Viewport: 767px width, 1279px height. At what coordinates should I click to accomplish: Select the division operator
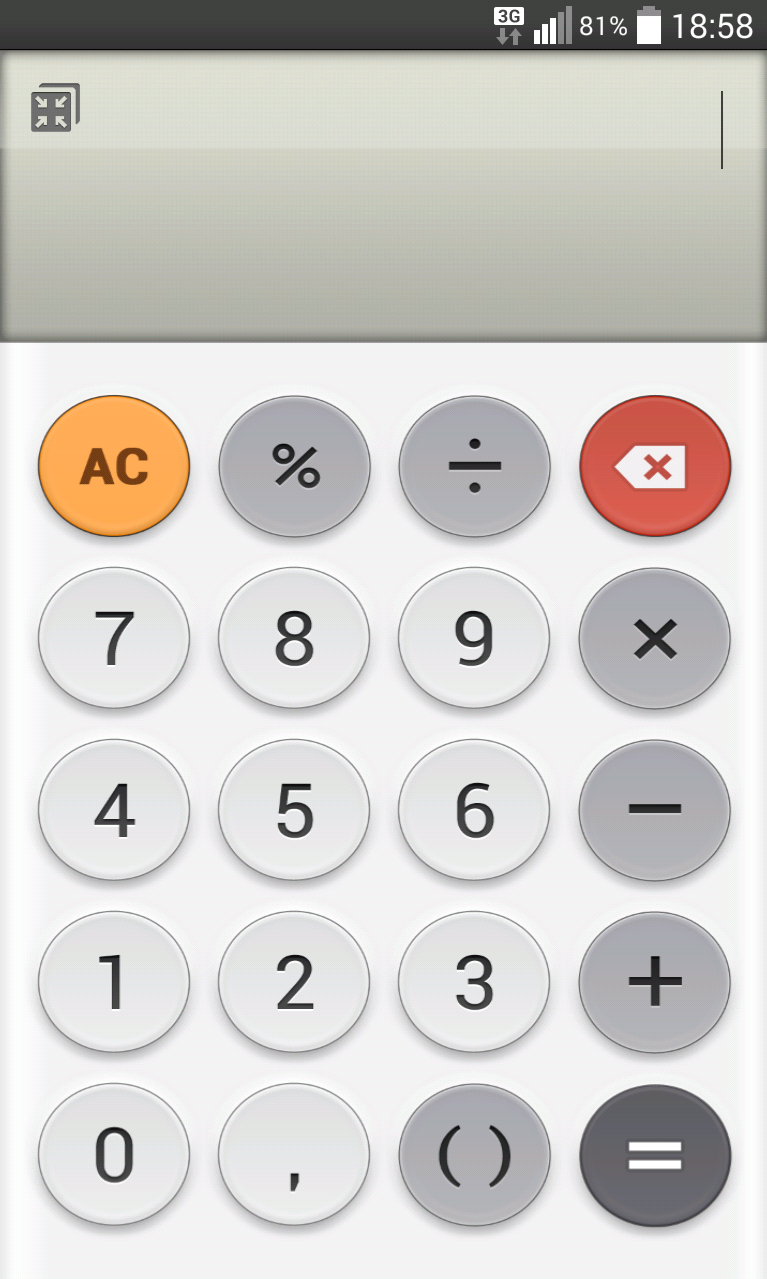(x=474, y=466)
